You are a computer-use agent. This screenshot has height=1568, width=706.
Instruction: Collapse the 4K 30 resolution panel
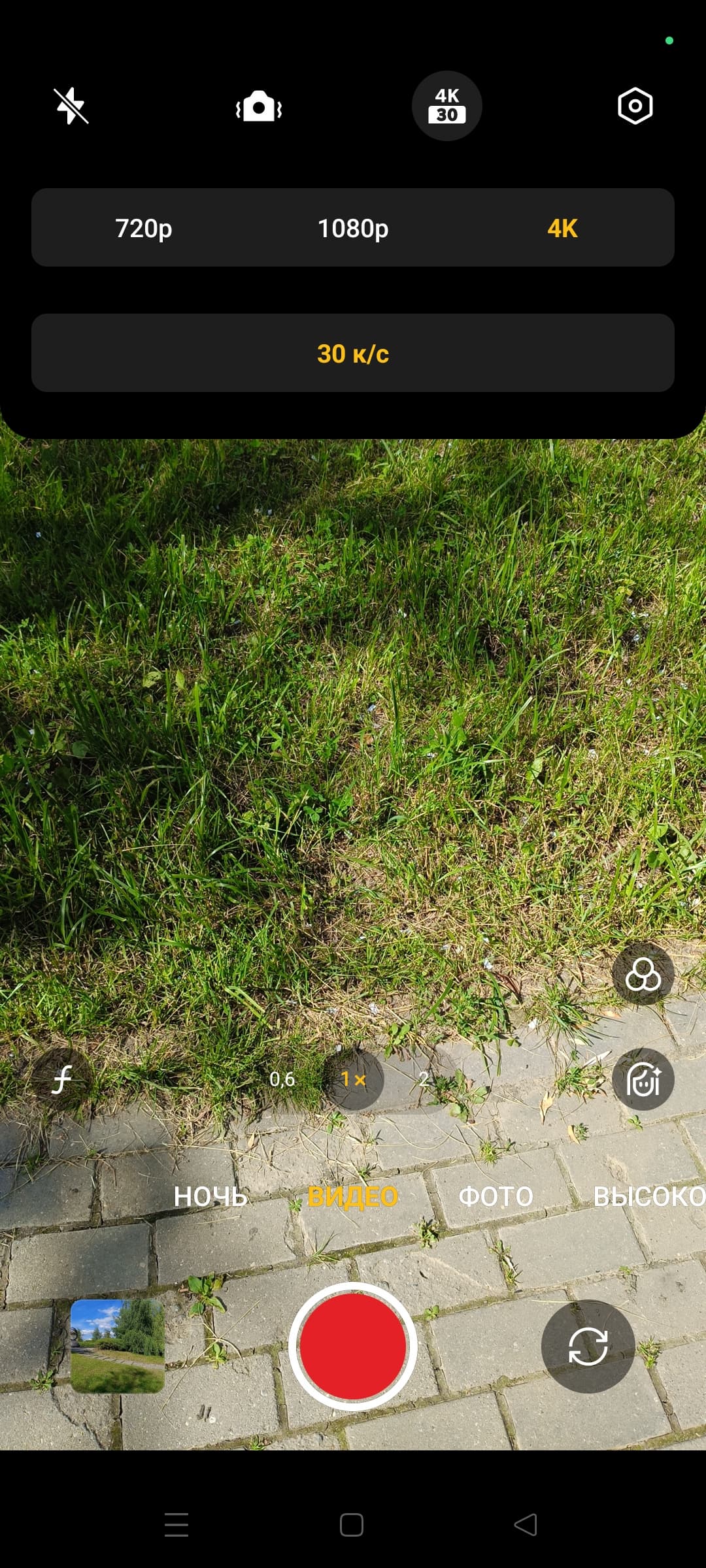[447, 106]
